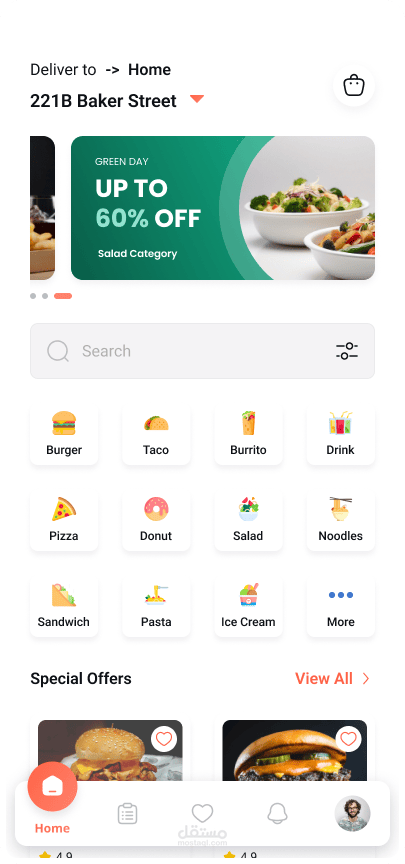
Task: Open the orders list tab
Action: coord(127,814)
